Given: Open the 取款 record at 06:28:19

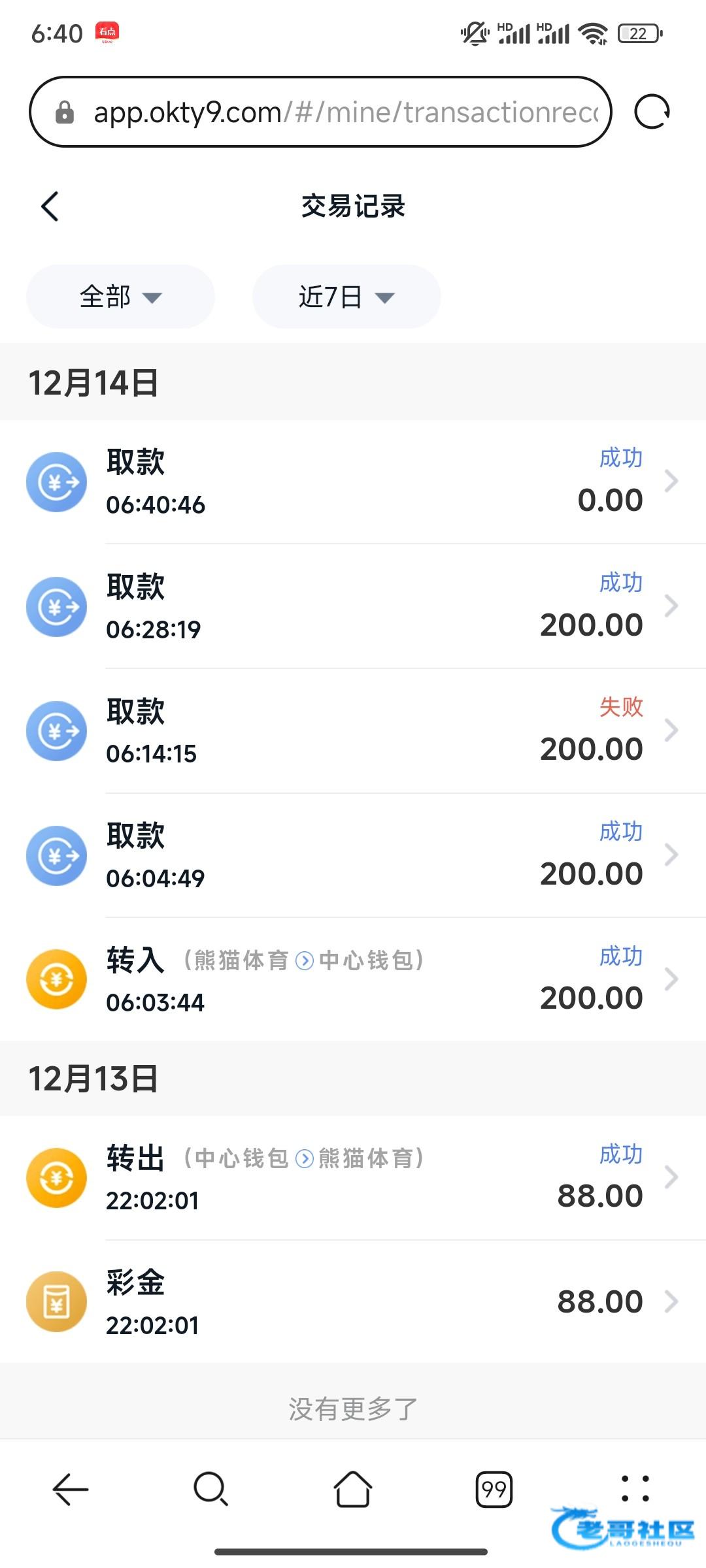Looking at the screenshot, I should [353, 606].
